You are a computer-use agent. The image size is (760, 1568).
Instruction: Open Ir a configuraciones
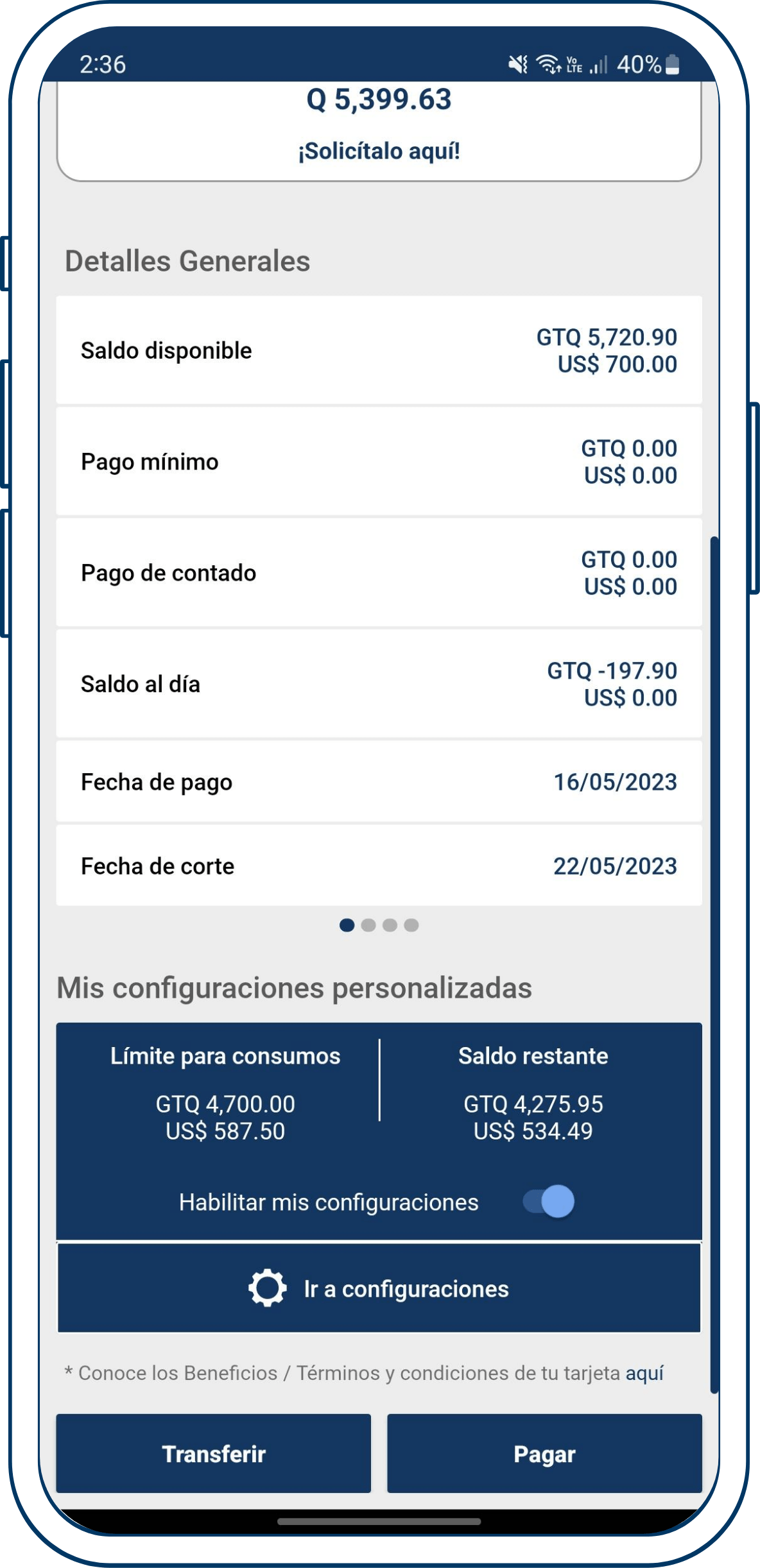(x=379, y=1288)
